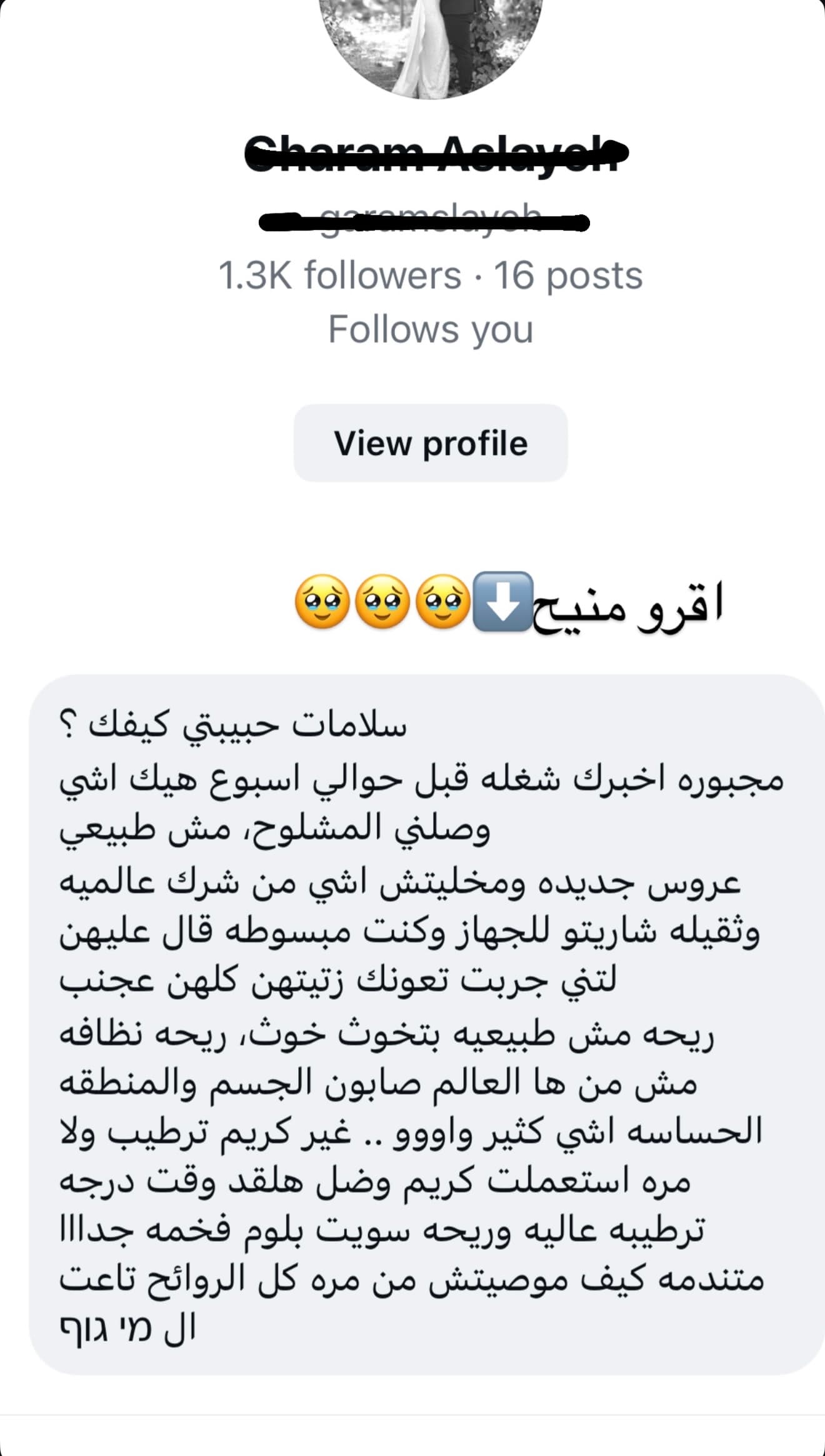Tap the View profile button
This screenshot has height=1456, width=825.
coord(431,442)
